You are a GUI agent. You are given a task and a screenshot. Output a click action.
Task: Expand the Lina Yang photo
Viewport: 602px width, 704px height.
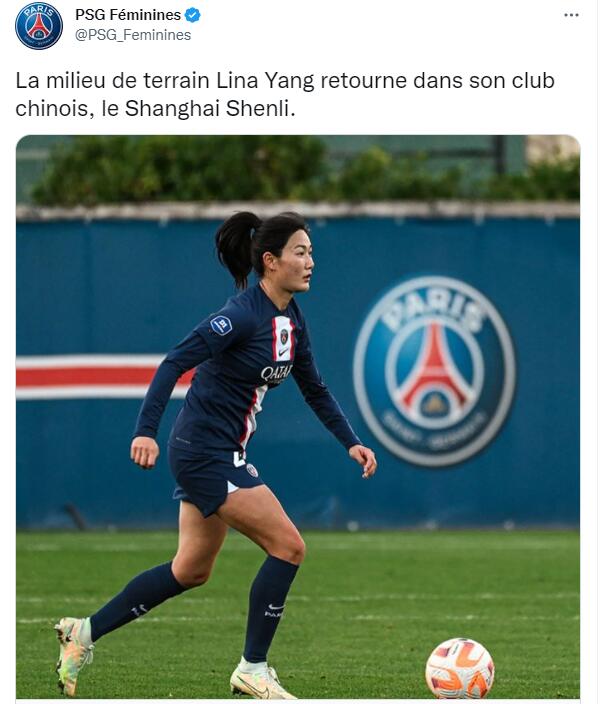pos(298,416)
